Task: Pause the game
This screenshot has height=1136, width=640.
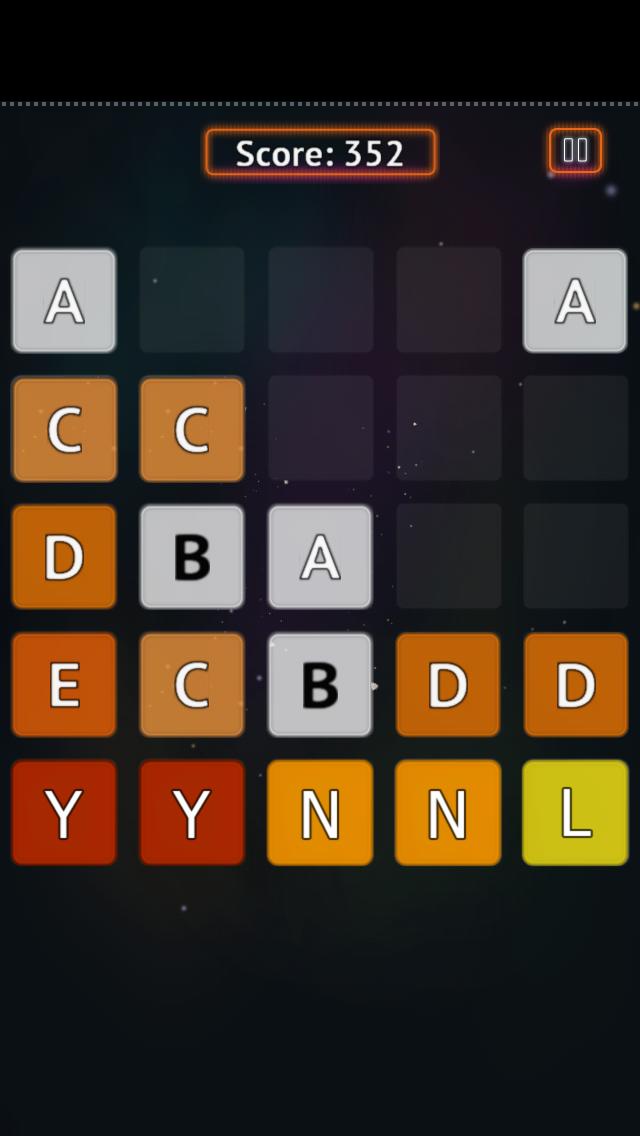Action: pos(575,151)
